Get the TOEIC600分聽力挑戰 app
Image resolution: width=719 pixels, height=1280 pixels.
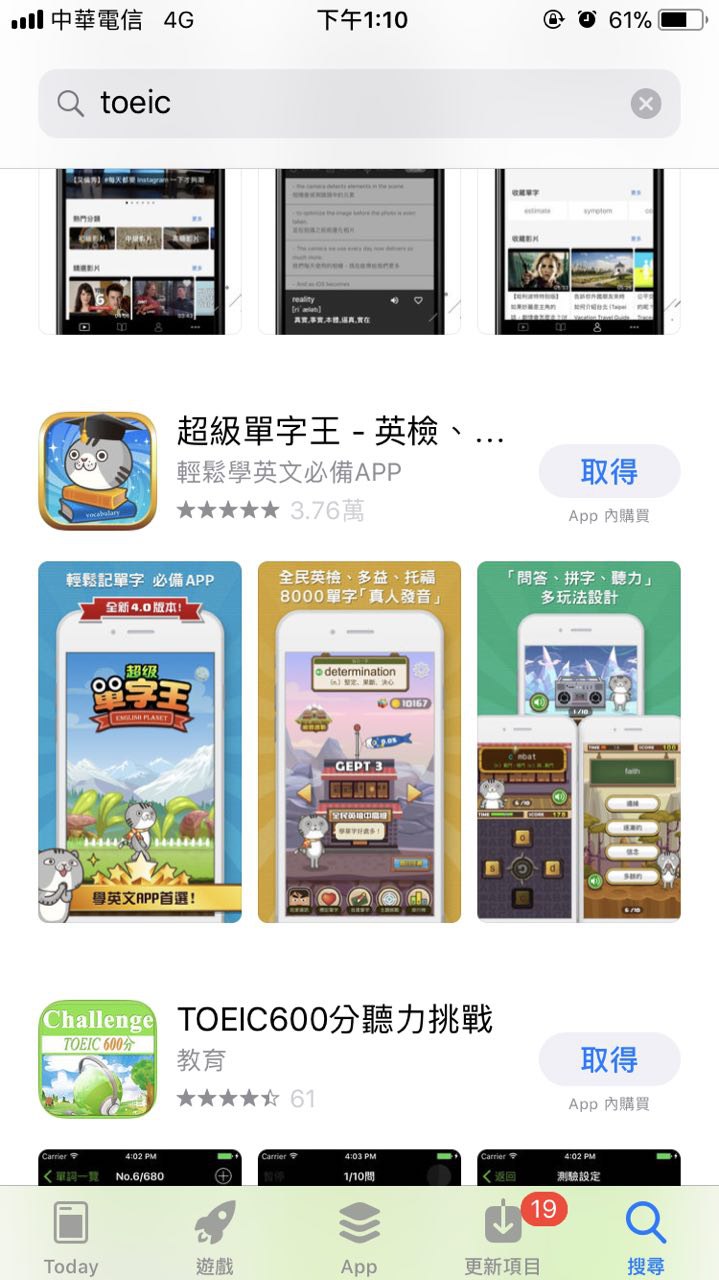(x=609, y=1059)
